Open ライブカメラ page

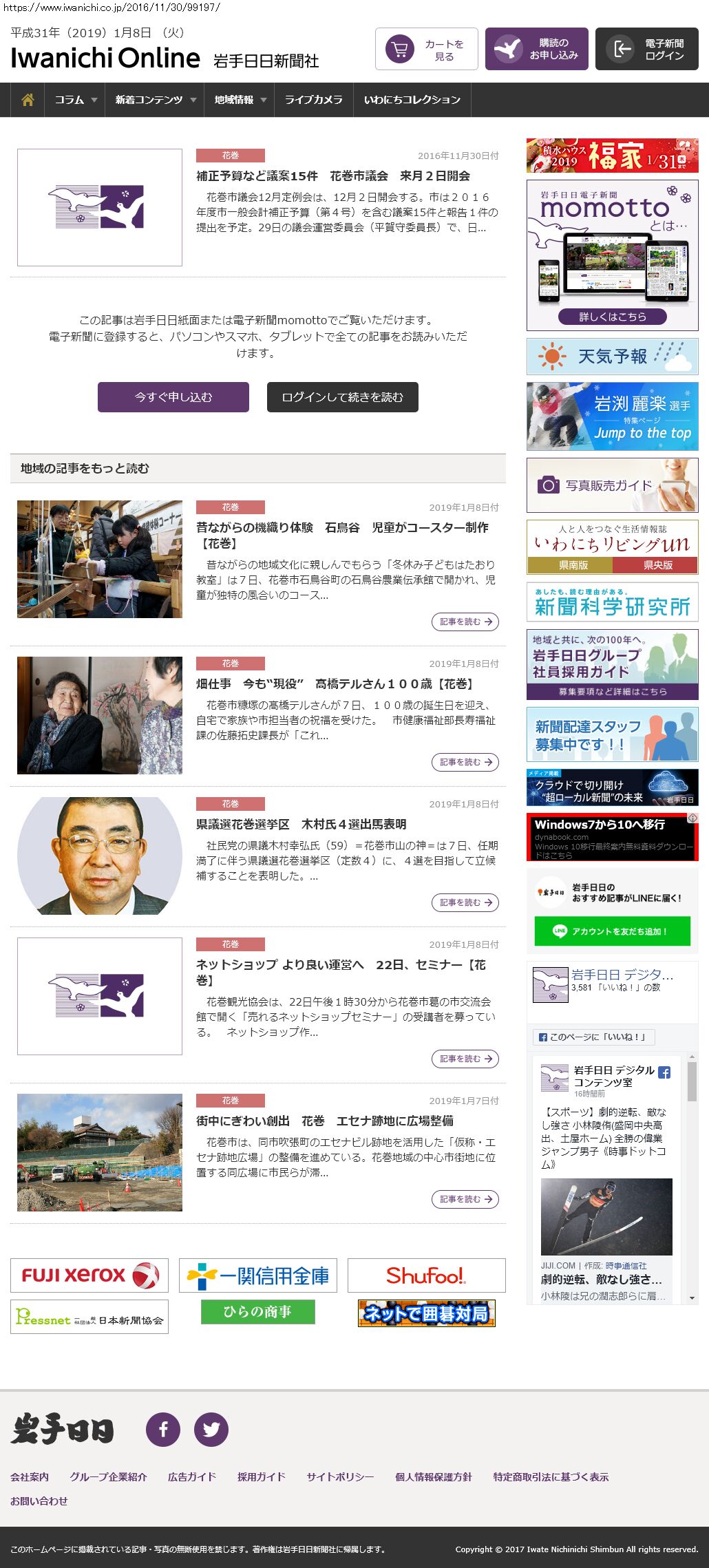click(x=313, y=100)
